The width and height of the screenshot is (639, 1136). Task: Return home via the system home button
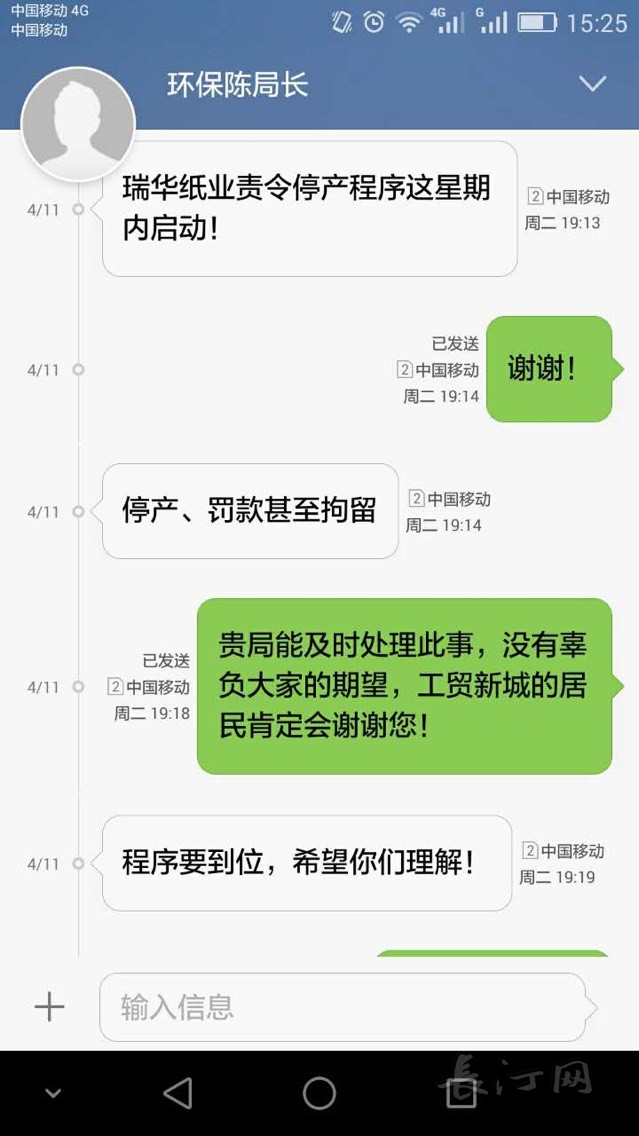pyautogui.click(x=319, y=1093)
